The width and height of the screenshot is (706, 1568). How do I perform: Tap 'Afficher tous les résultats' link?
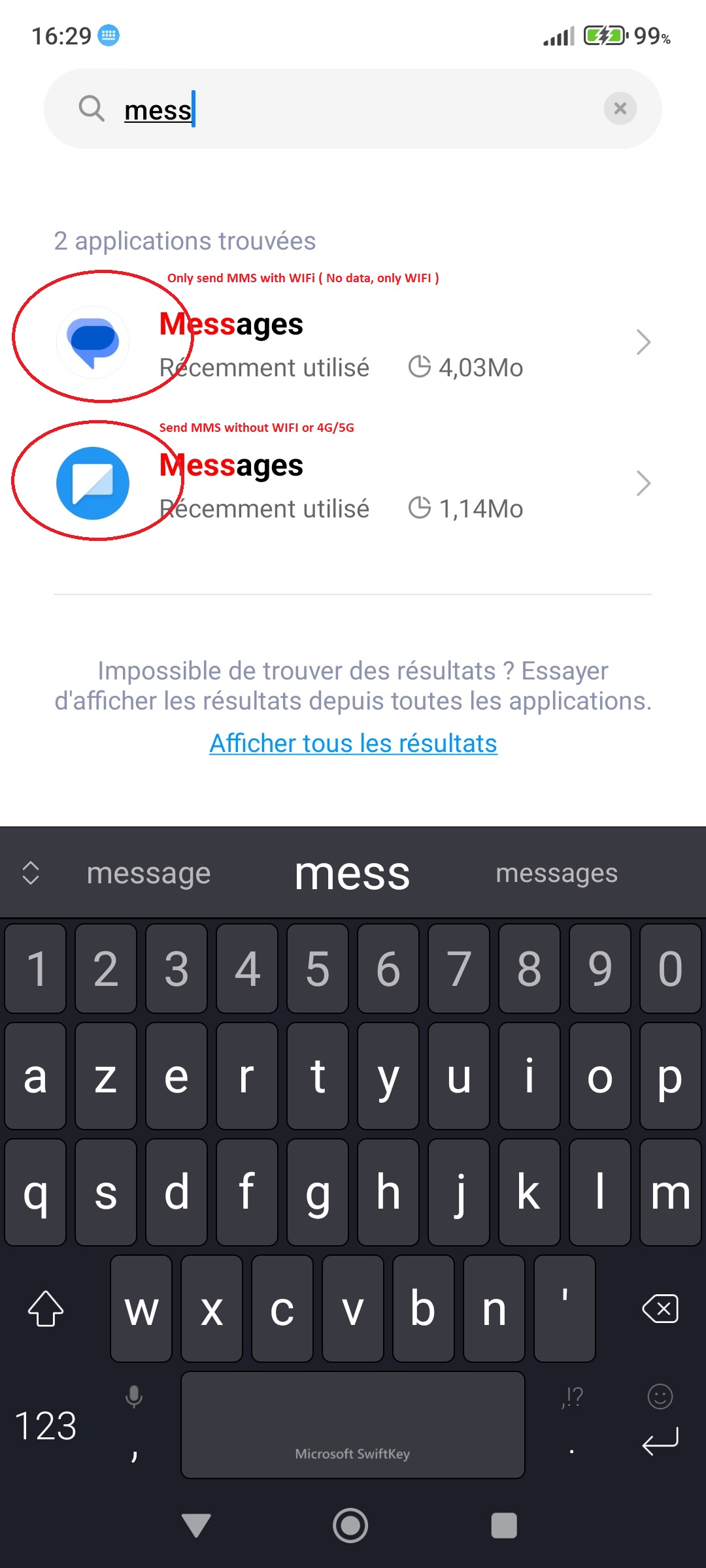353,743
